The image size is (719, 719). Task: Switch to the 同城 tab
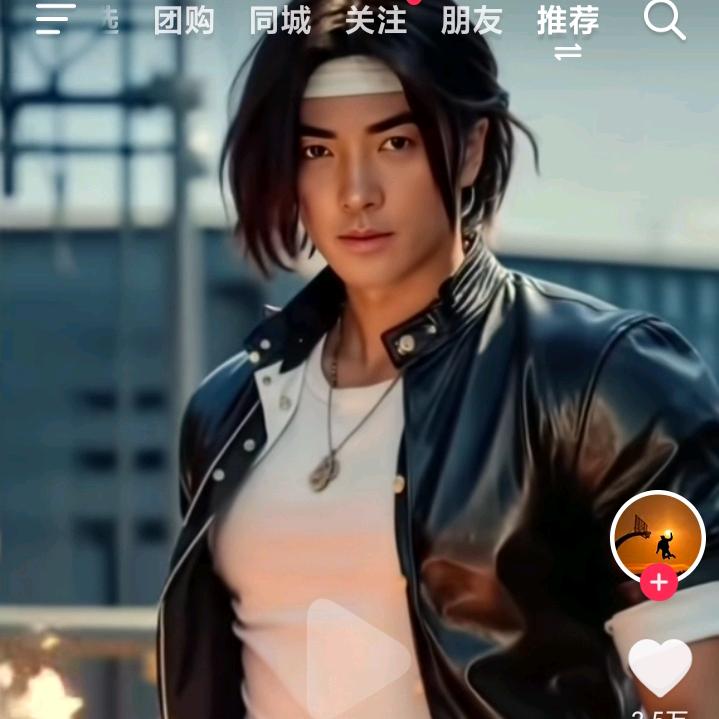(280, 20)
